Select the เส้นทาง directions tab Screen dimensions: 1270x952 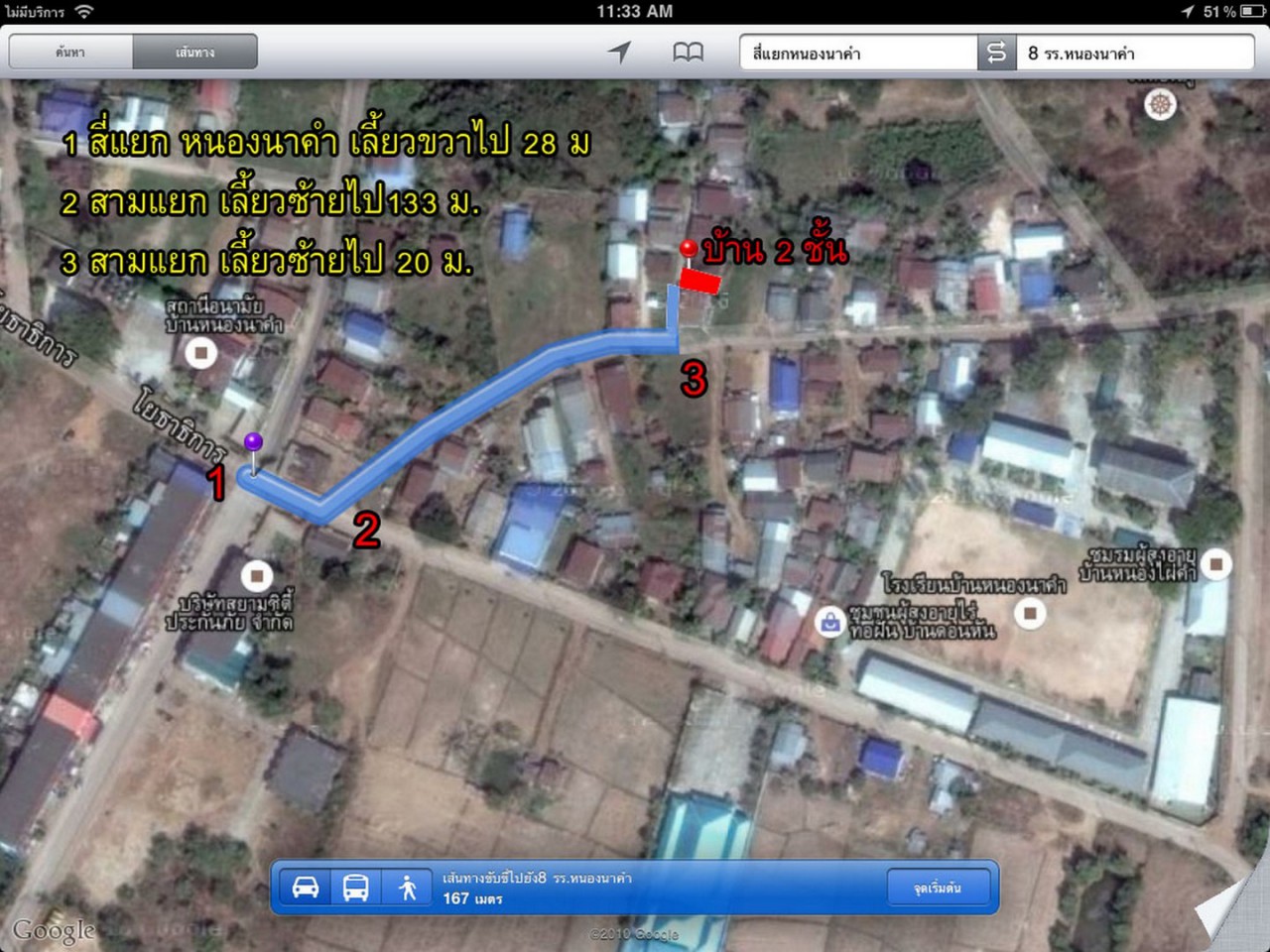[194, 53]
